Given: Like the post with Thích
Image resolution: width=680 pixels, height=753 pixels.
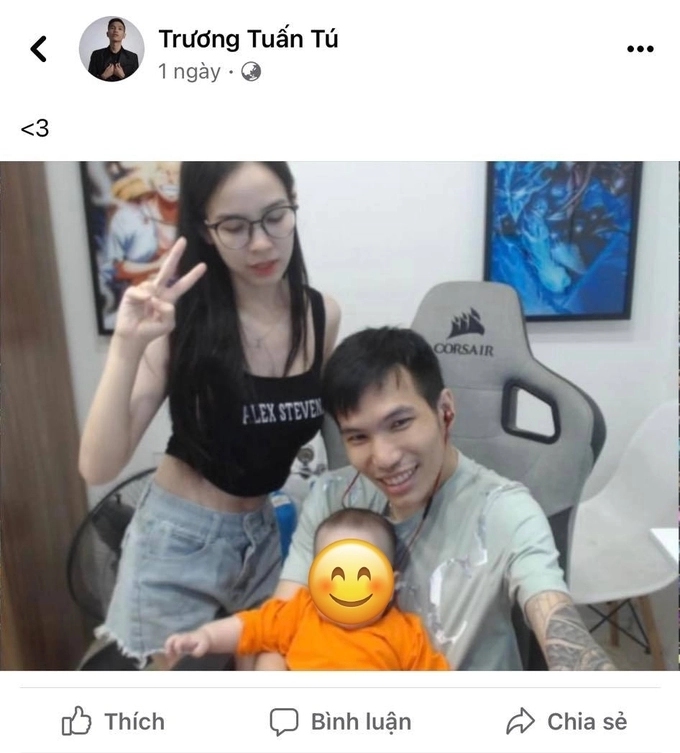Looking at the screenshot, I should (113, 721).
